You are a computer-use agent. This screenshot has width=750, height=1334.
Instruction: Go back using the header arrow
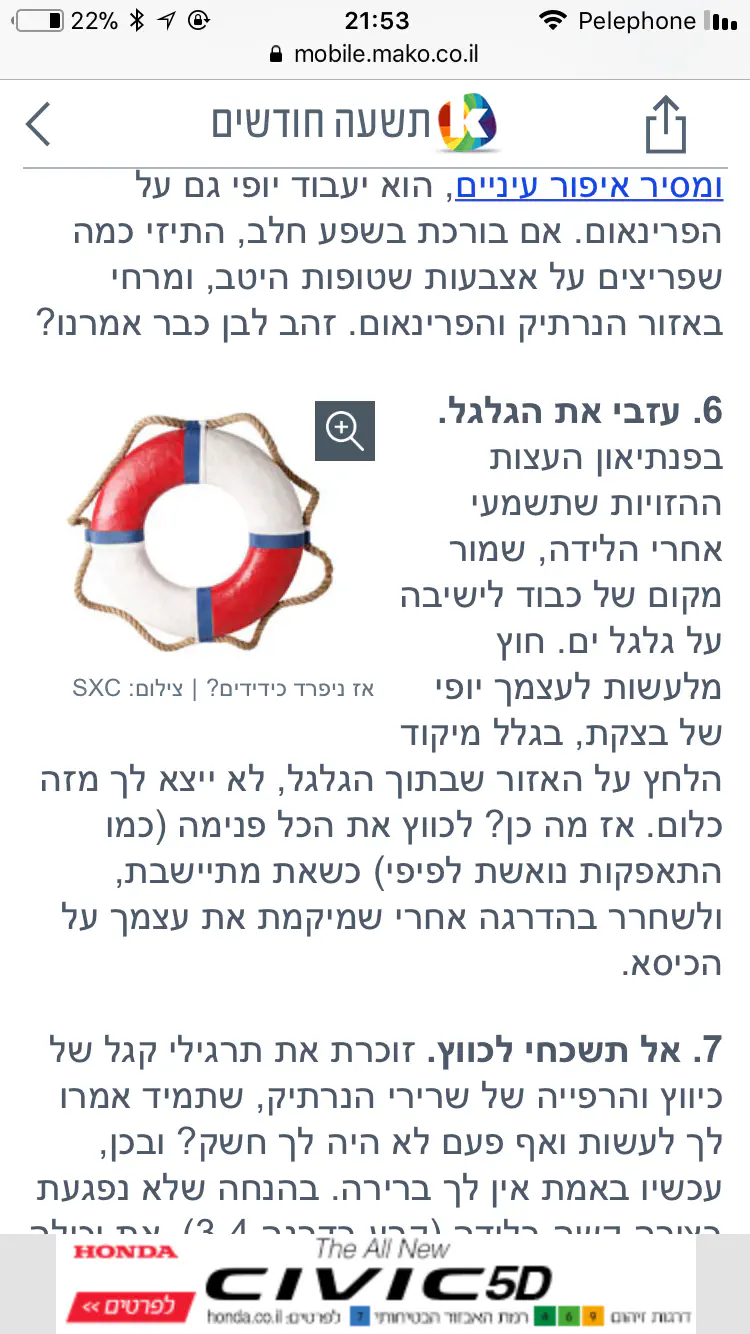pos(38,124)
